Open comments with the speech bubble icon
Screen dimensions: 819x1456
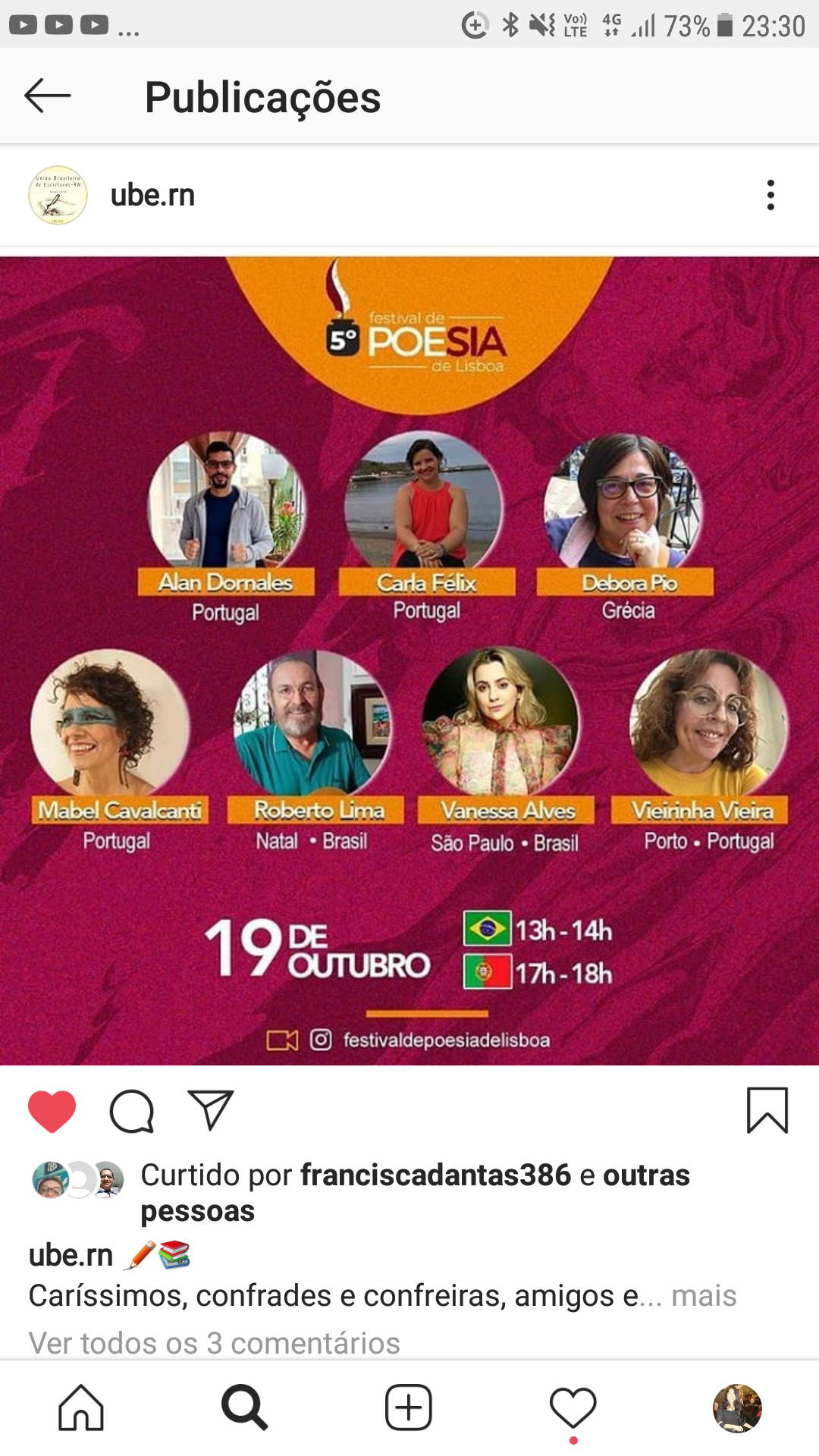pyautogui.click(x=132, y=1111)
